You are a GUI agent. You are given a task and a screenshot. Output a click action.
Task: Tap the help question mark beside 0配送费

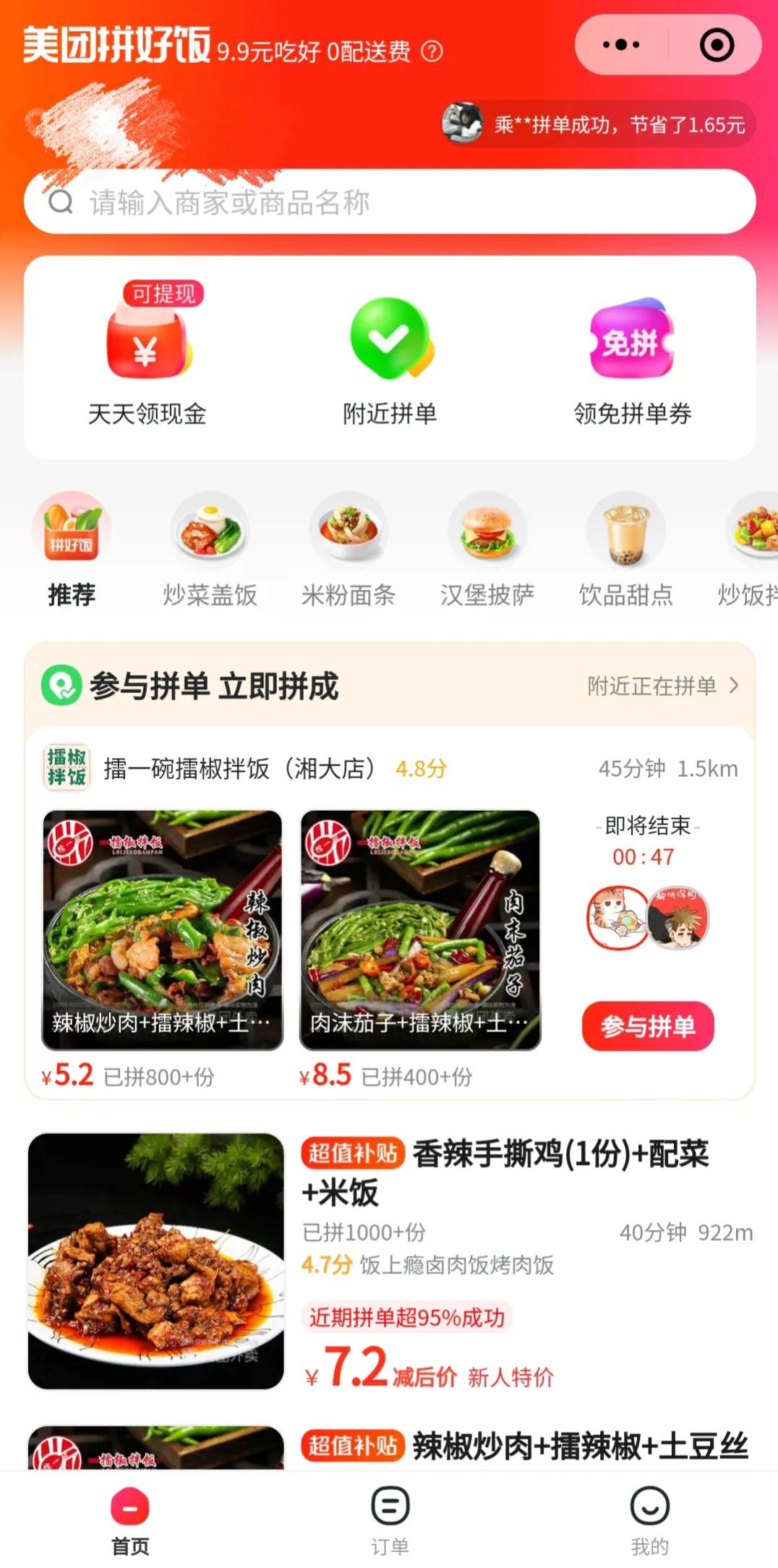(432, 51)
